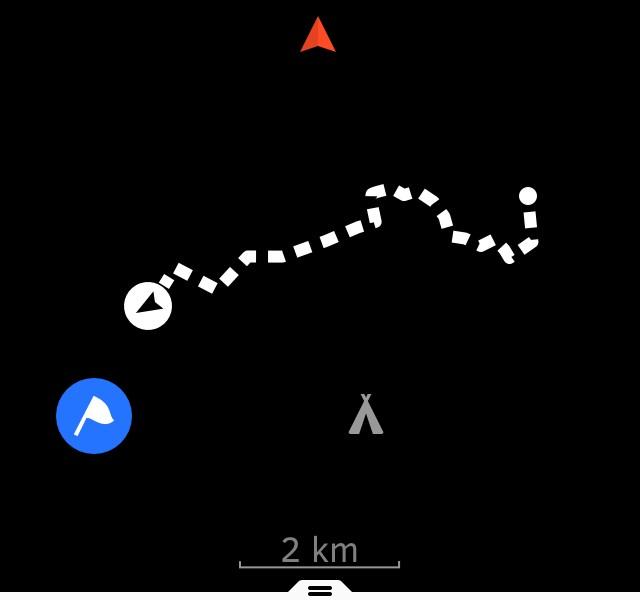
Task: Tap the tent campsite marker
Action: pos(366,415)
